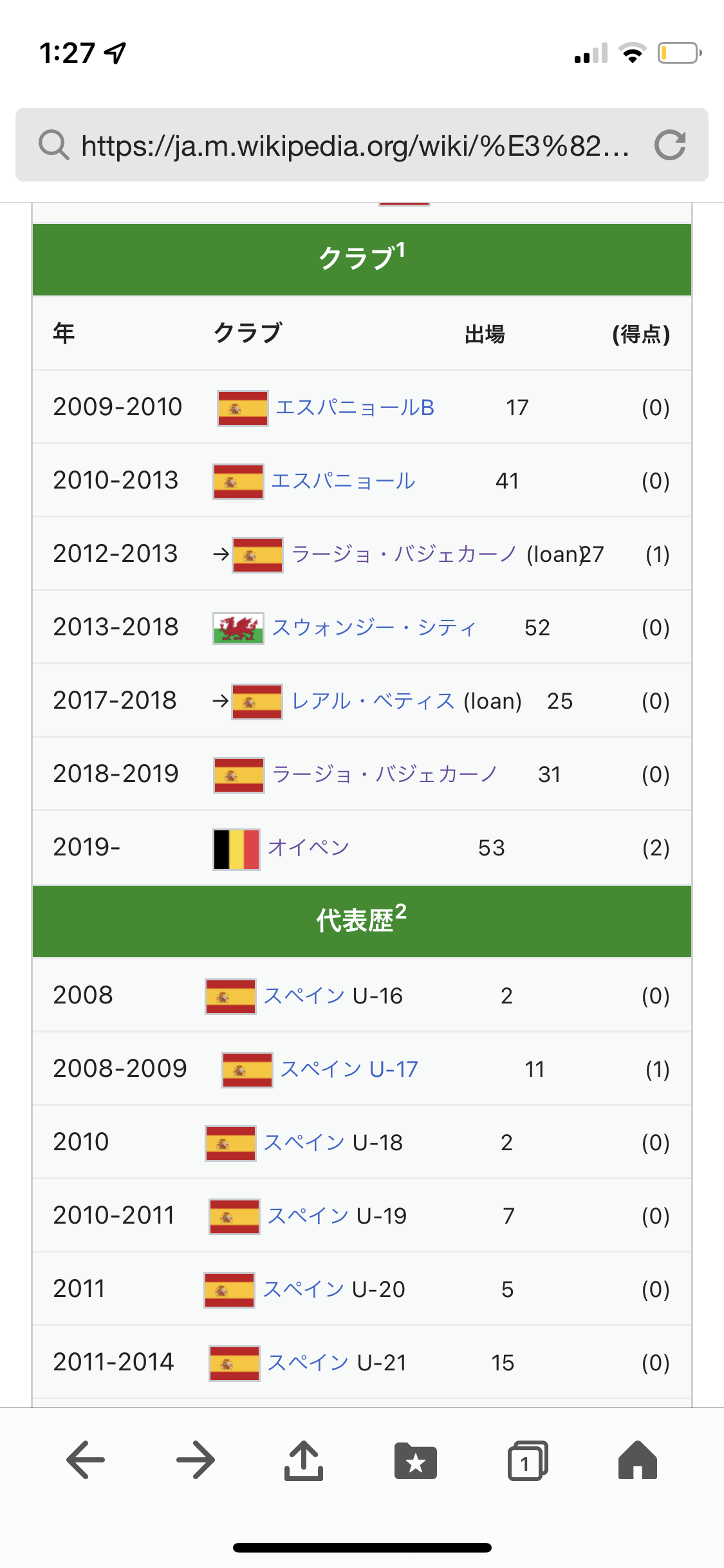The image size is (724, 1568).
Task: Open the スウォンジー・シティ link
Action: coord(374,628)
